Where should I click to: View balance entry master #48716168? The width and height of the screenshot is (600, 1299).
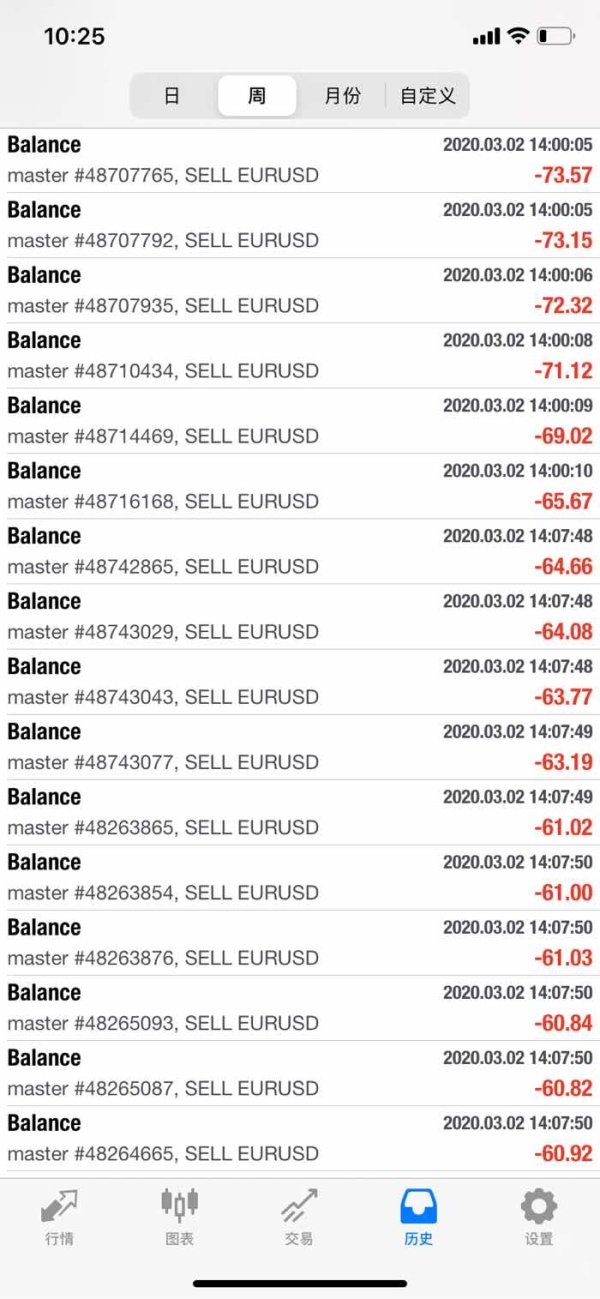coord(300,486)
